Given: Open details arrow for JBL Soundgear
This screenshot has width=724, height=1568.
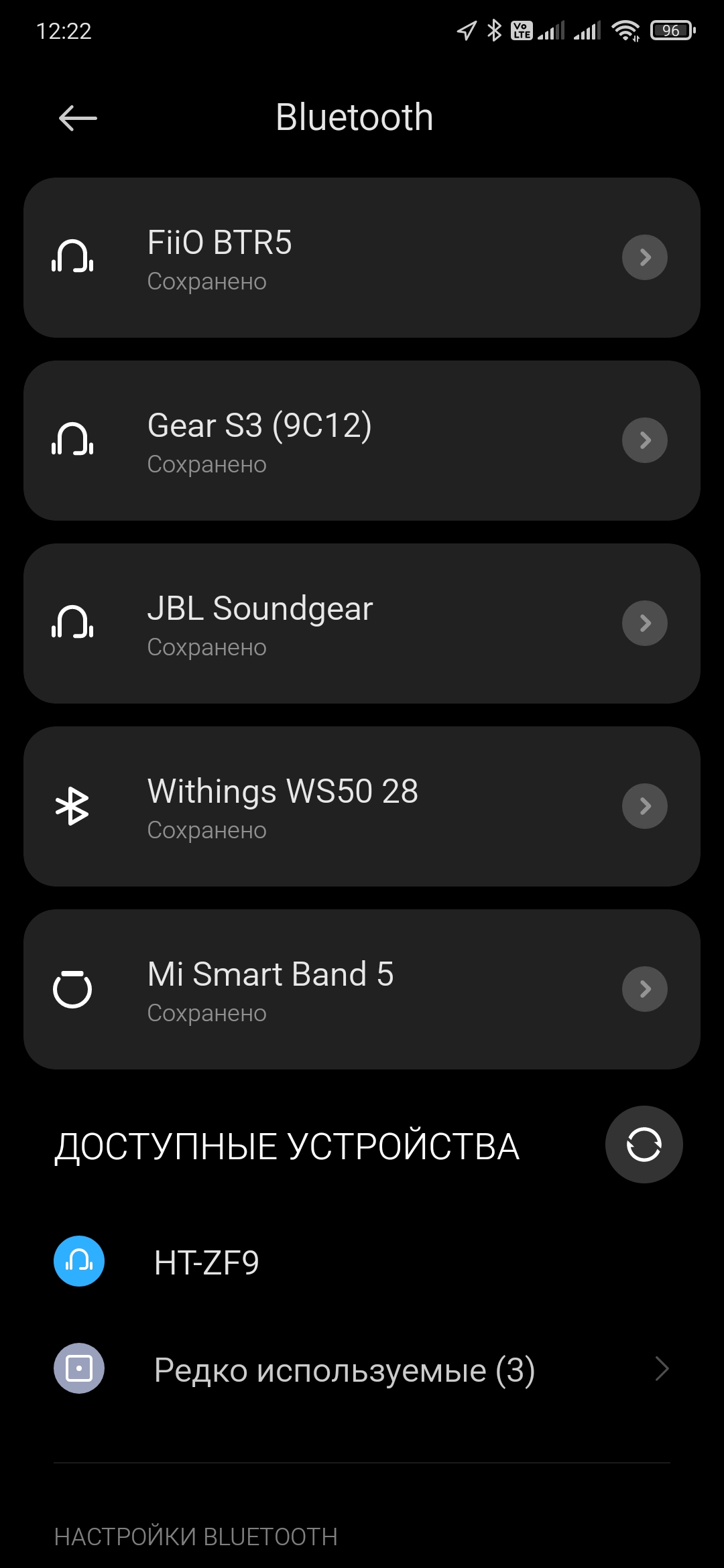Looking at the screenshot, I should 644,623.
